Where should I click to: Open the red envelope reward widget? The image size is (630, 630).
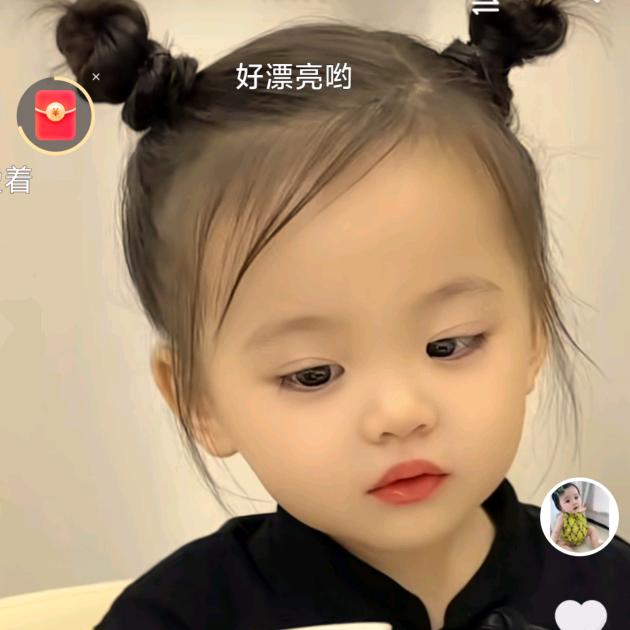pos(55,116)
